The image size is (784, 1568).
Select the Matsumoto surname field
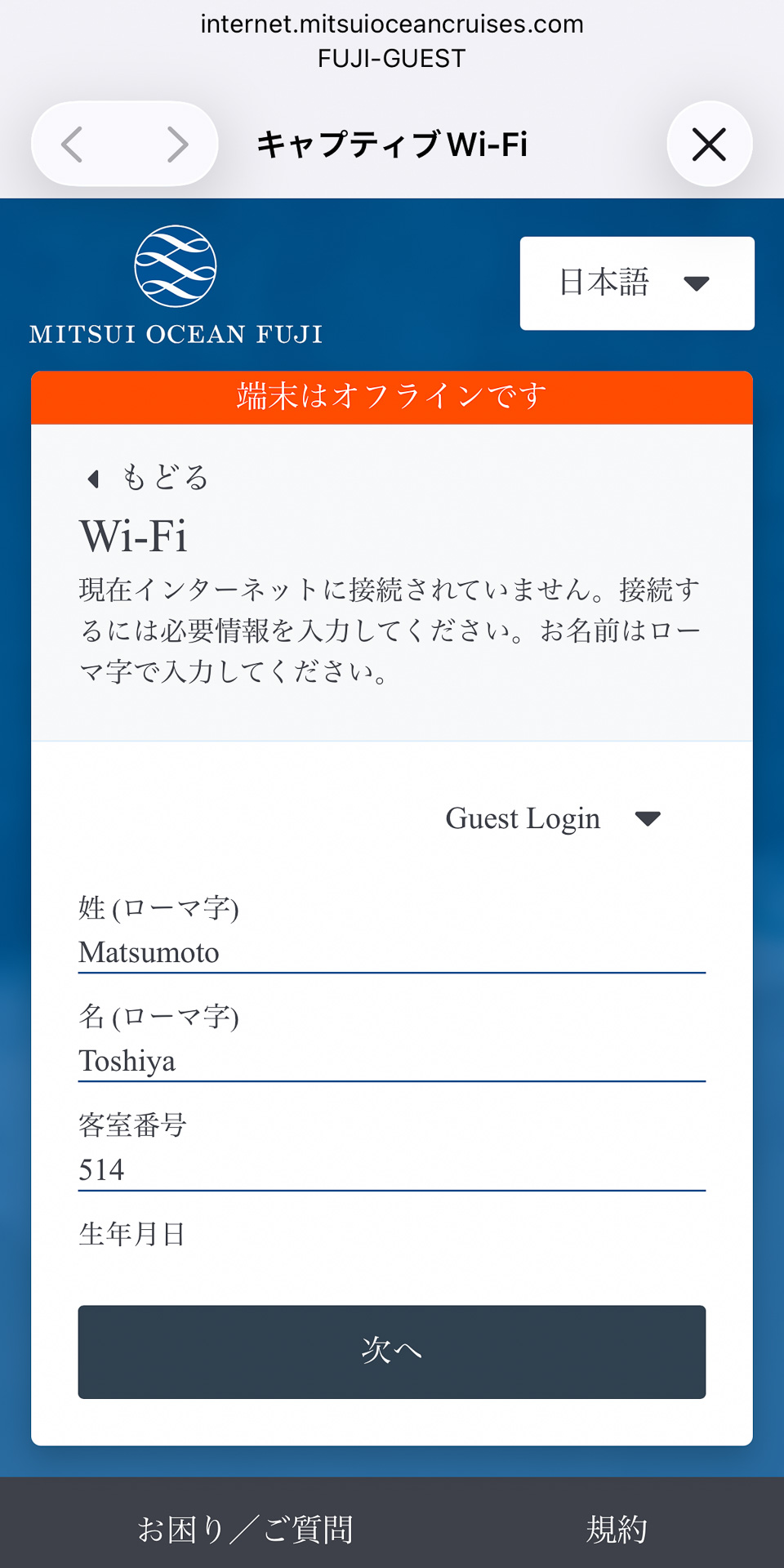[392, 952]
